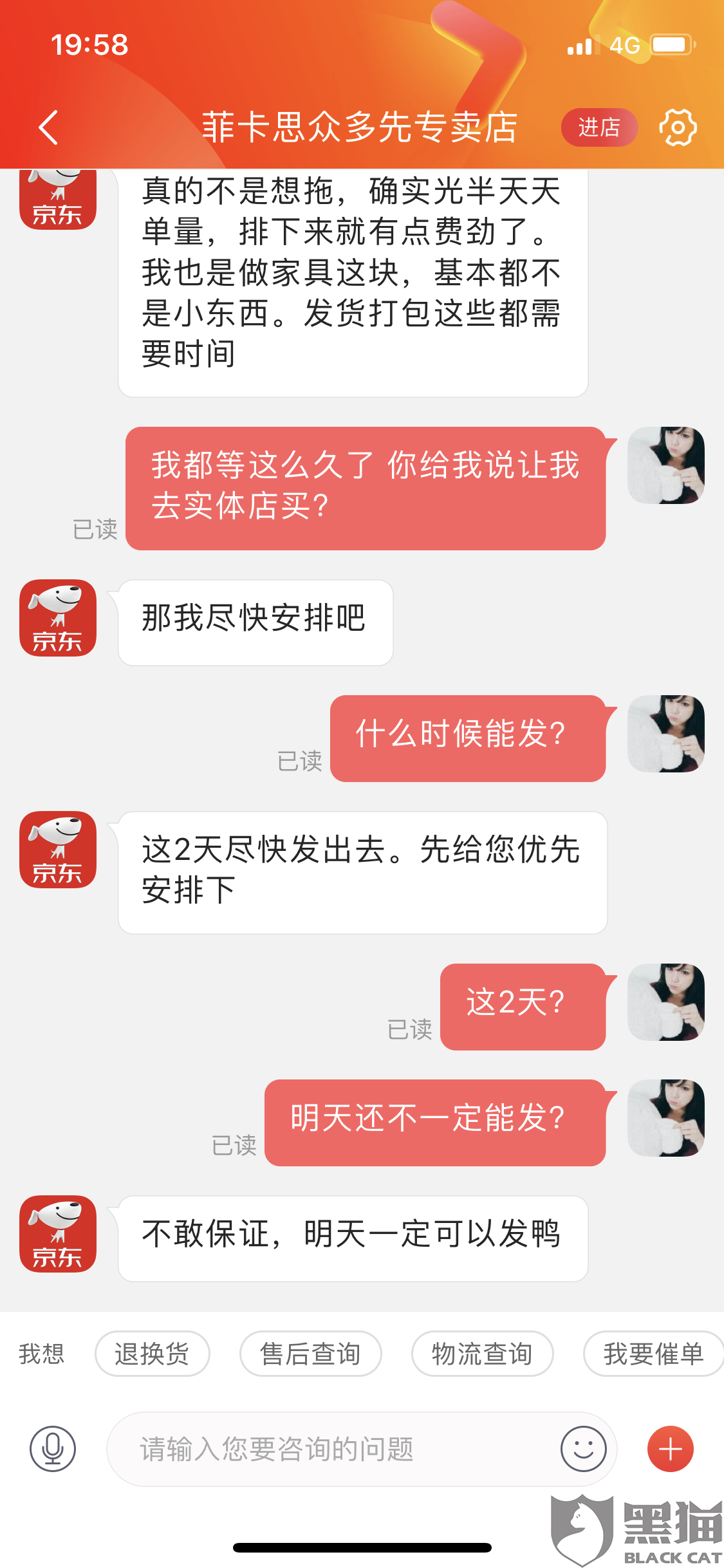Image resolution: width=724 pixels, height=1568 pixels.
Task: Choose the 售后查询 chip
Action: [x=310, y=1354]
